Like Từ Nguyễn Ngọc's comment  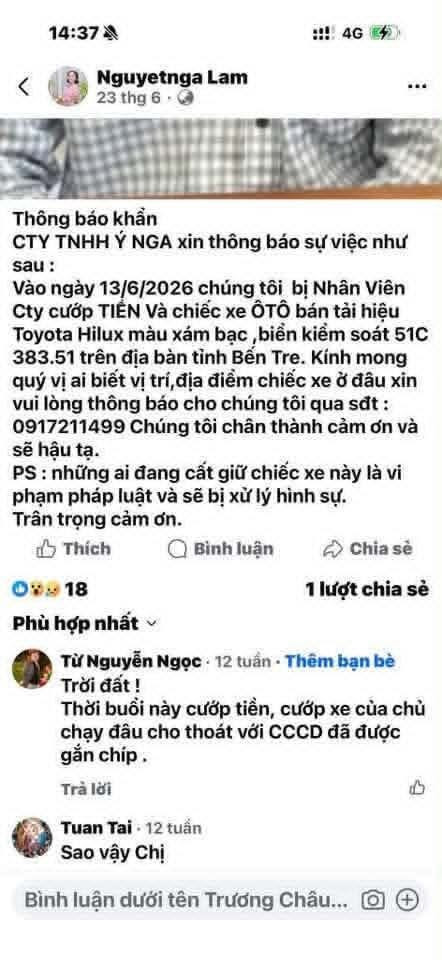tap(417, 787)
